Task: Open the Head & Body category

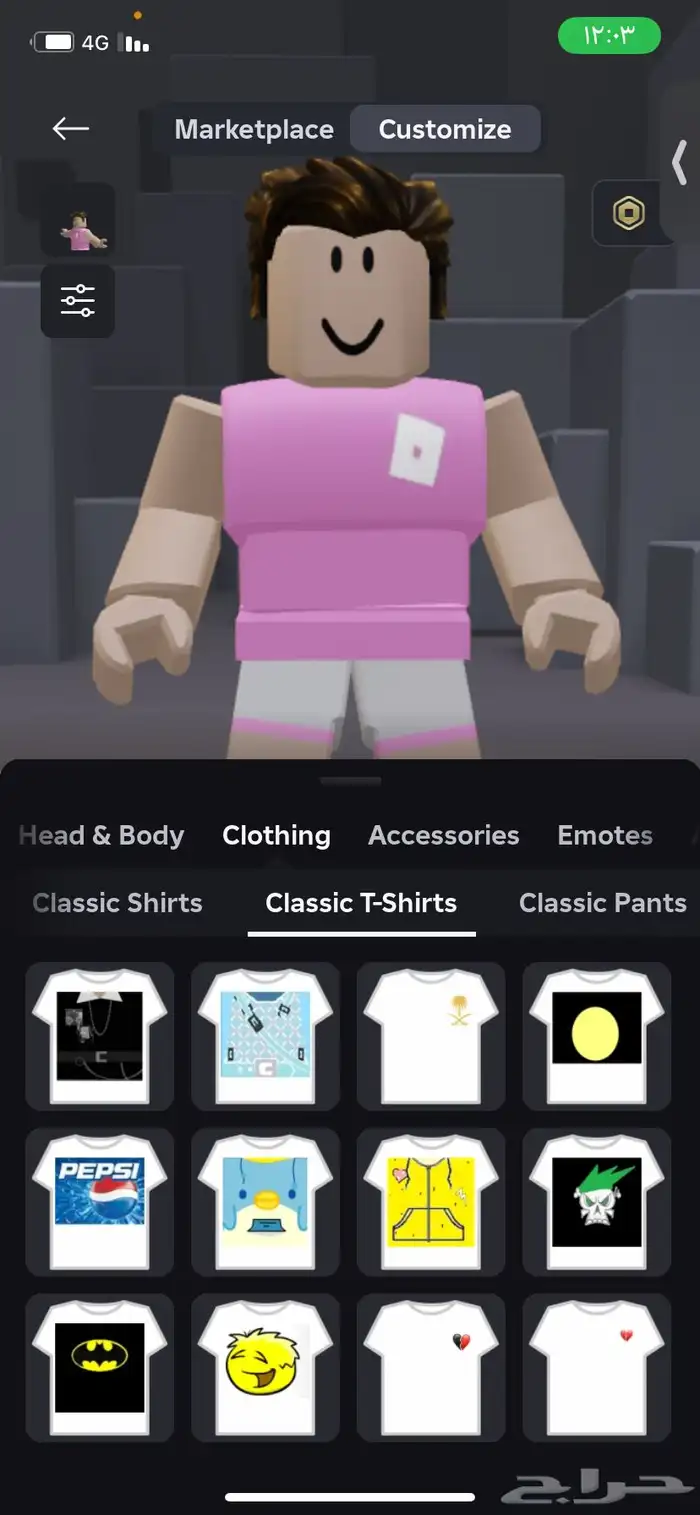Action: (x=101, y=835)
